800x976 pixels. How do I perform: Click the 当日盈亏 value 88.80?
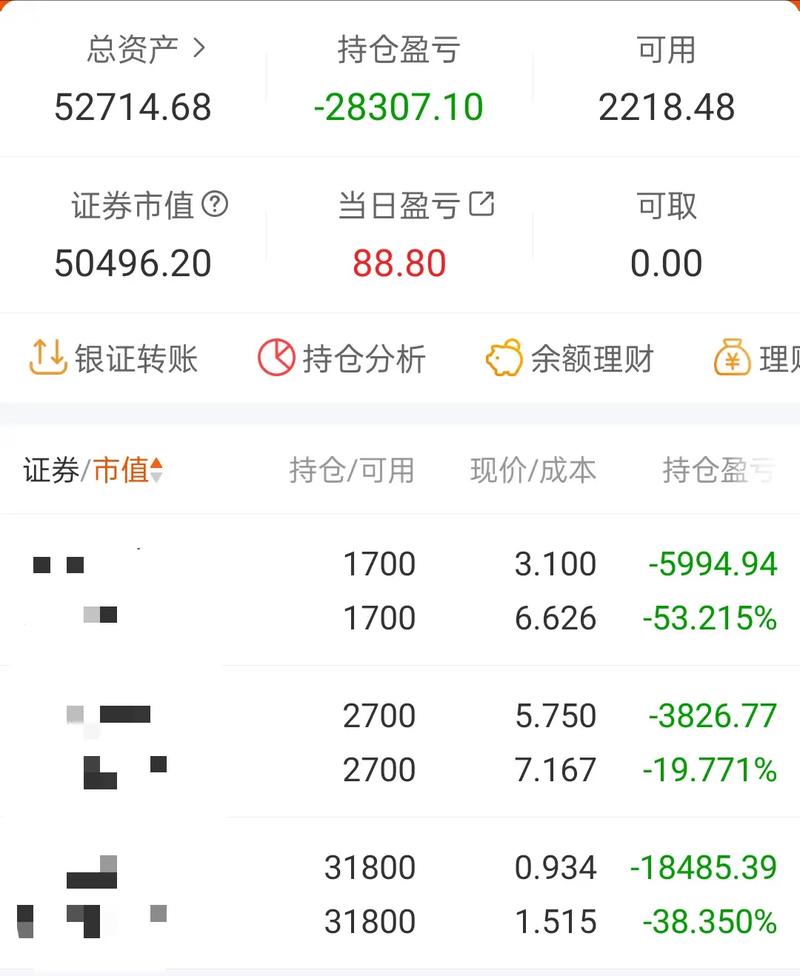(x=400, y=262)
